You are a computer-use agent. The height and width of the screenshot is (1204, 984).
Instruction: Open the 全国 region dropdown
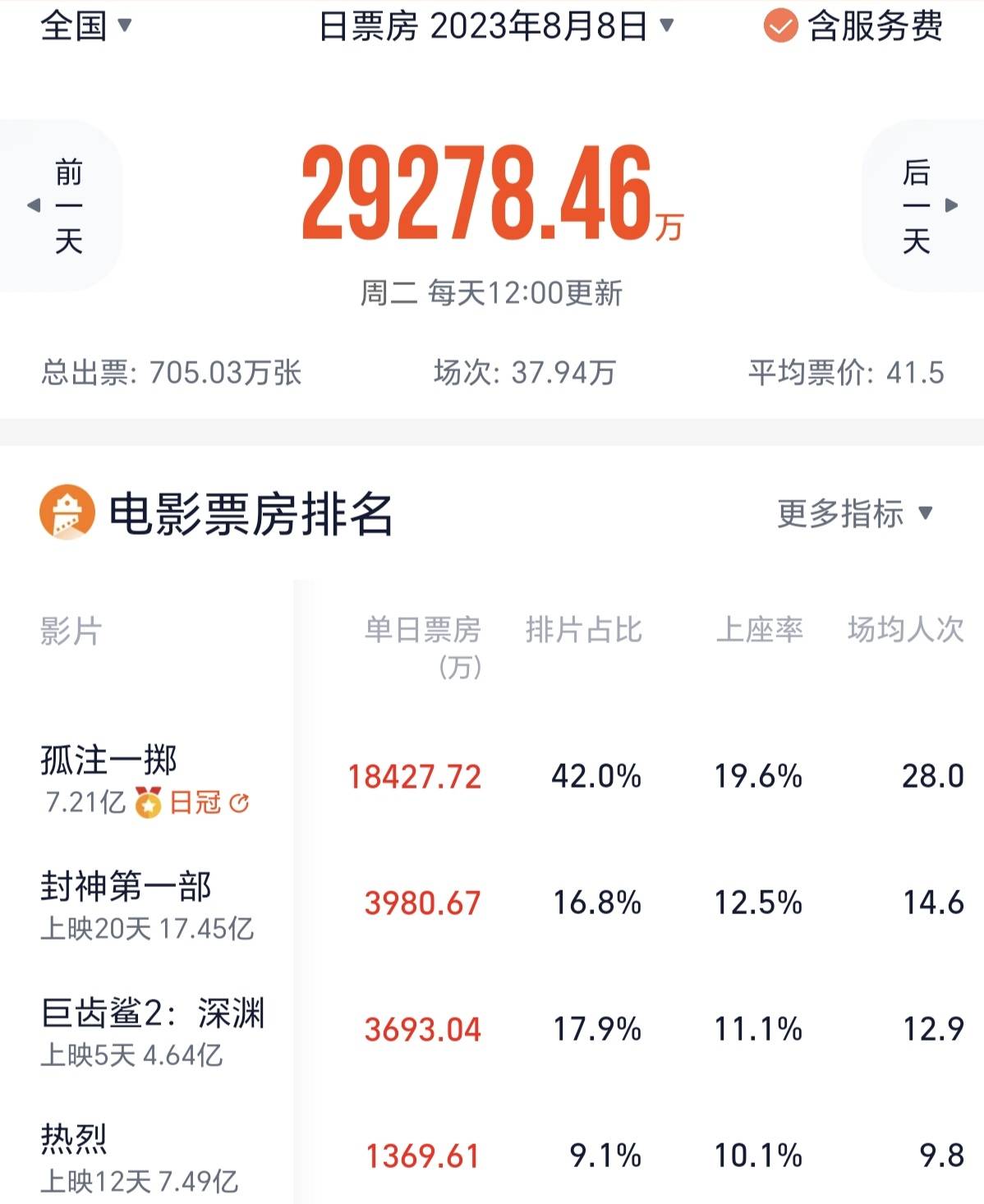[85, 25]
